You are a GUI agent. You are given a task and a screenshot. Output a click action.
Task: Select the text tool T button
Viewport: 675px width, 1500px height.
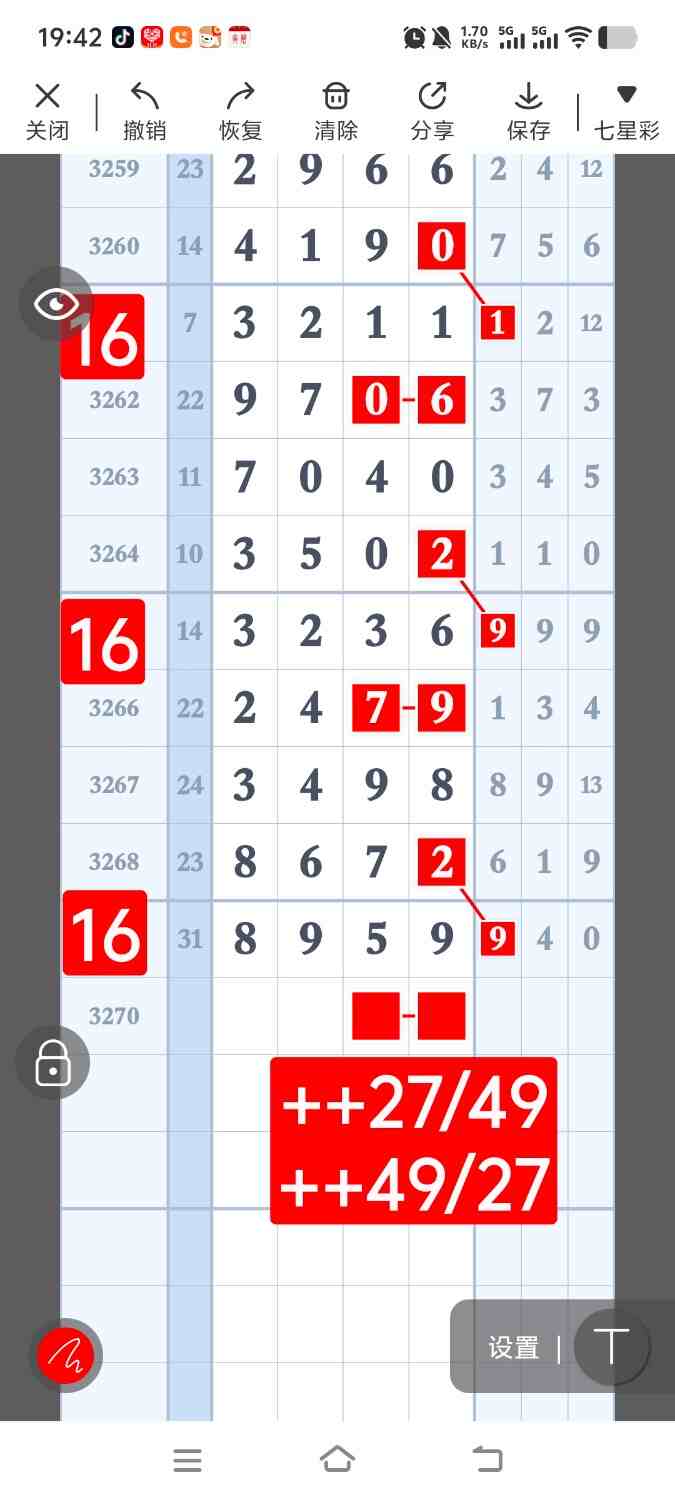[611, 1346]
